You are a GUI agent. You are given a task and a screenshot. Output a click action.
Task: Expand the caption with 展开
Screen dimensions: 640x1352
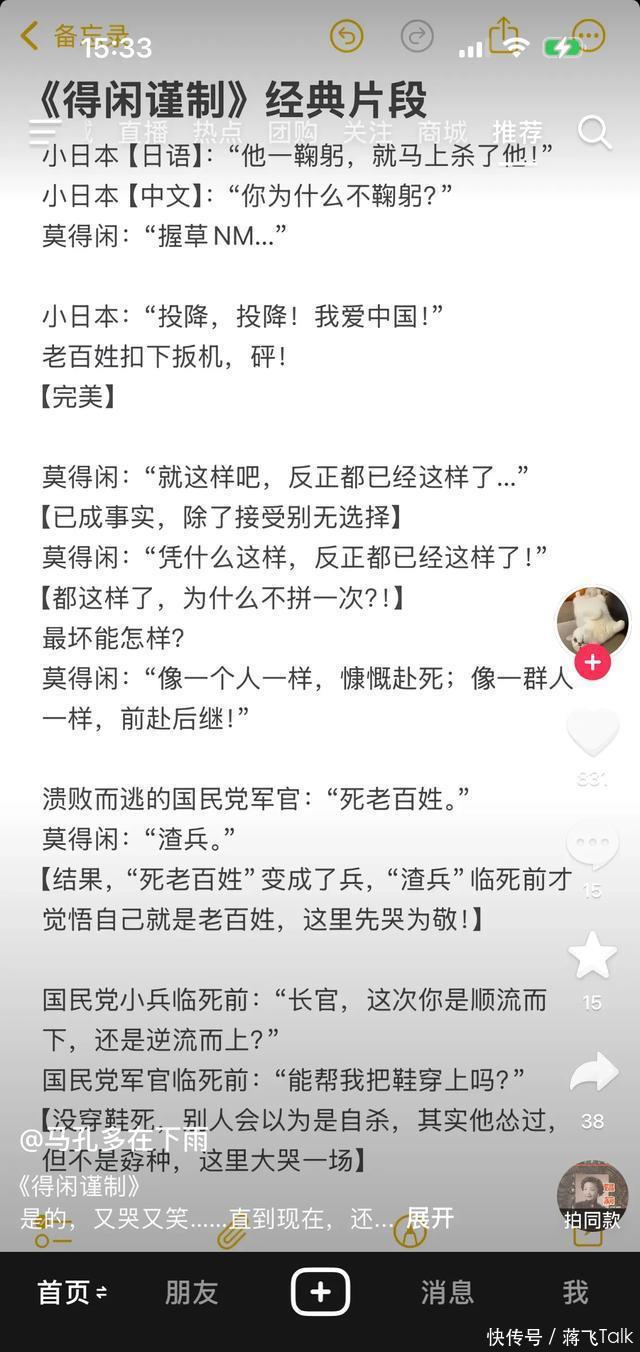(430, 1218)
